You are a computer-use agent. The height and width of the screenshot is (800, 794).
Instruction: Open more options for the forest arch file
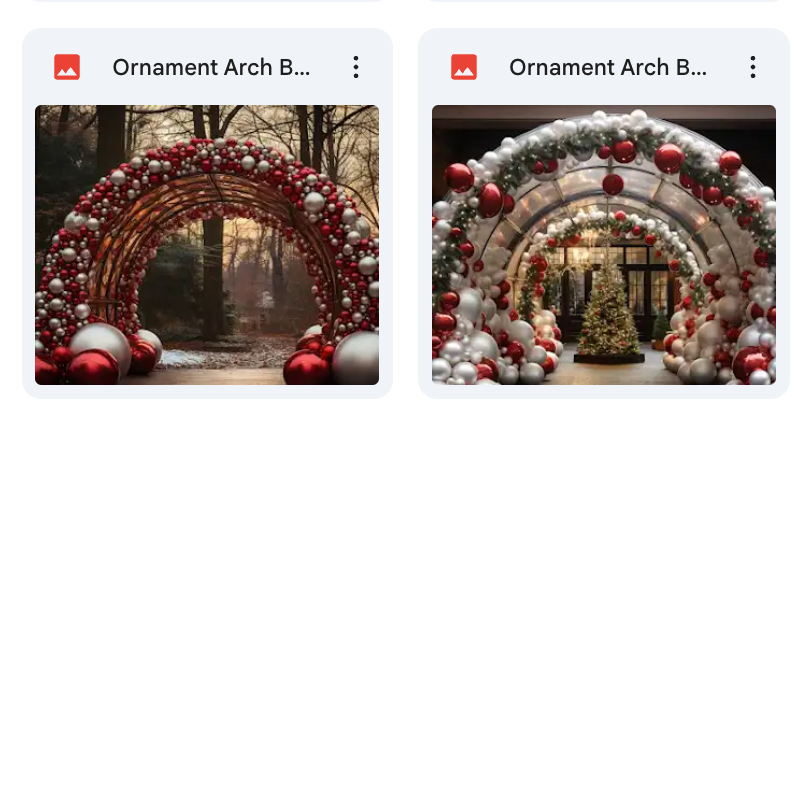coord(356,67)
